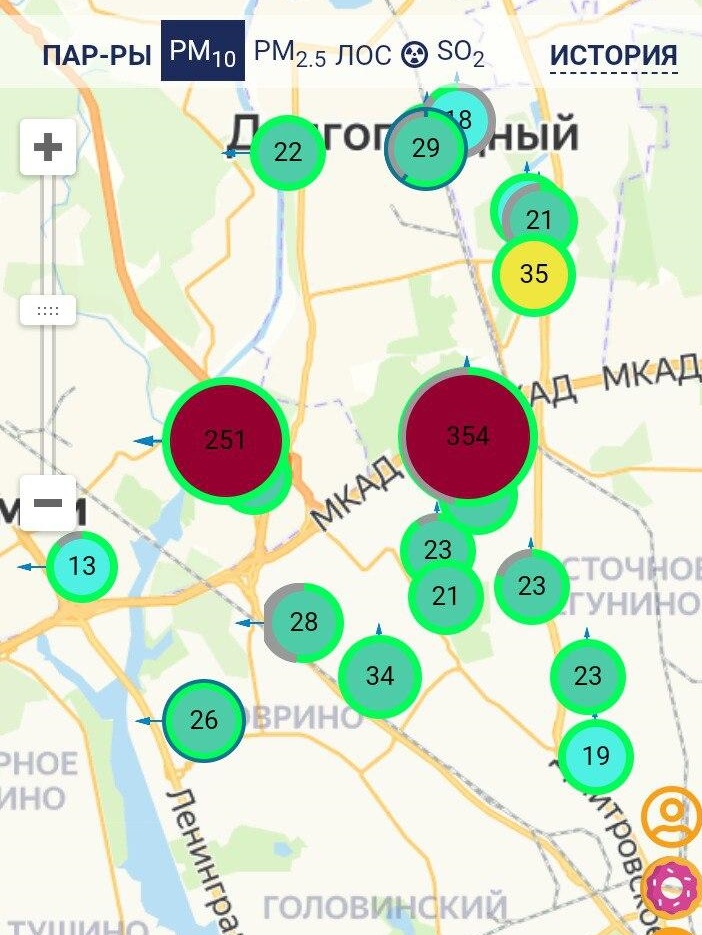Switch to the SO2 parameter

461,54
